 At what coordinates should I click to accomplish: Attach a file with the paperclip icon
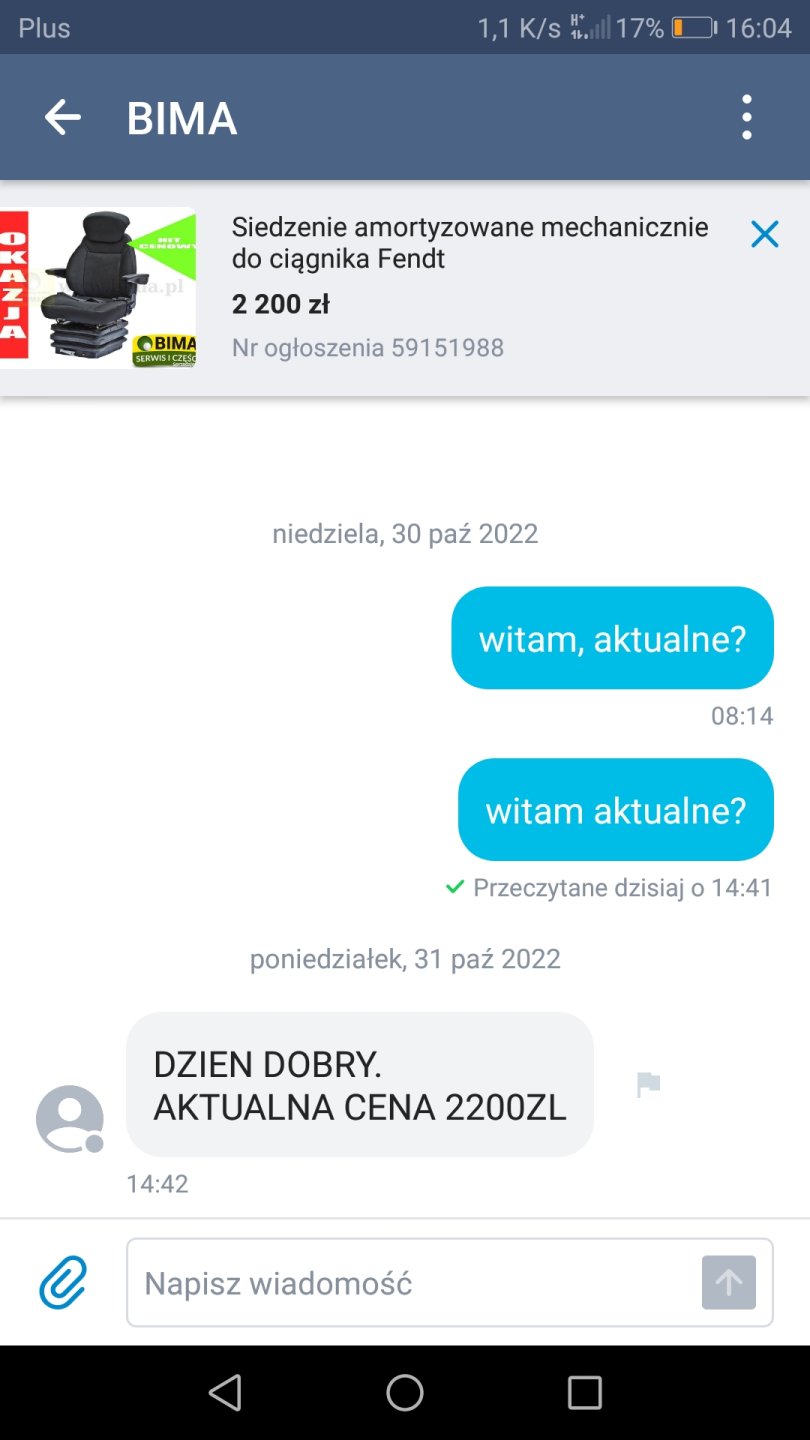point(63,1283)
